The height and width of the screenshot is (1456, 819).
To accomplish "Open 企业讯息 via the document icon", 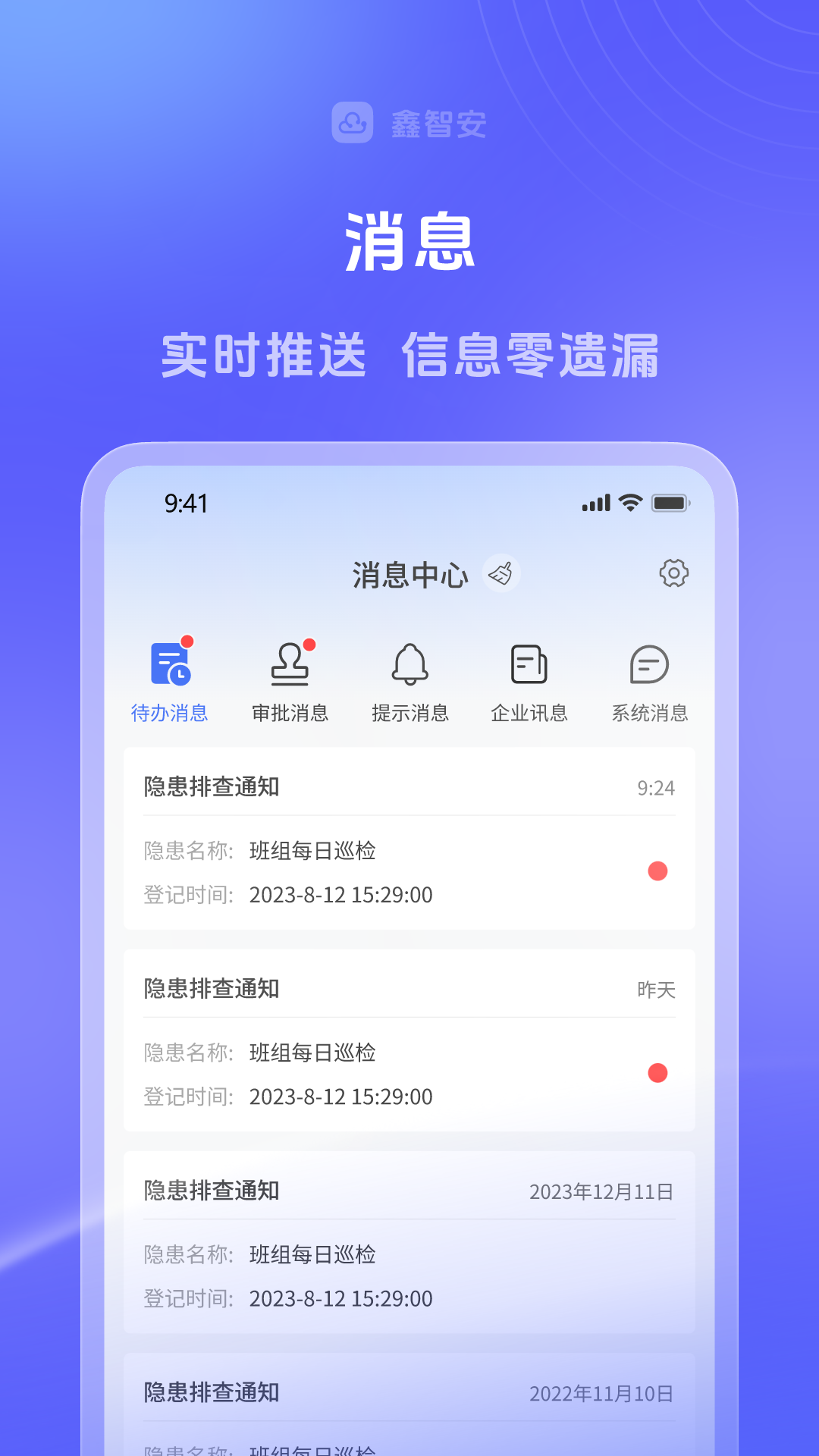I will [529, 666].
